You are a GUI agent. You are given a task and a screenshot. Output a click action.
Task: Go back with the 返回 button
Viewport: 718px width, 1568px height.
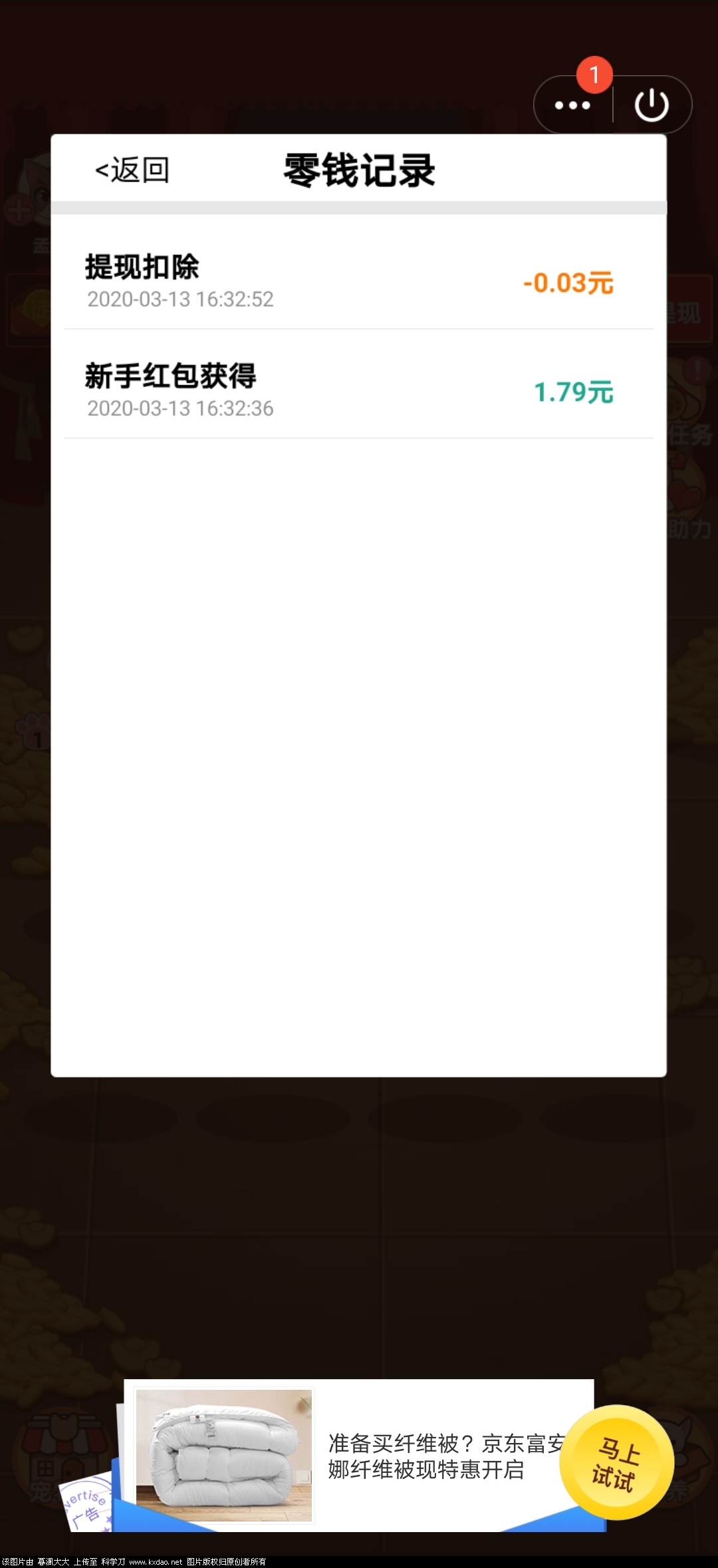click(x=132, y=170)
